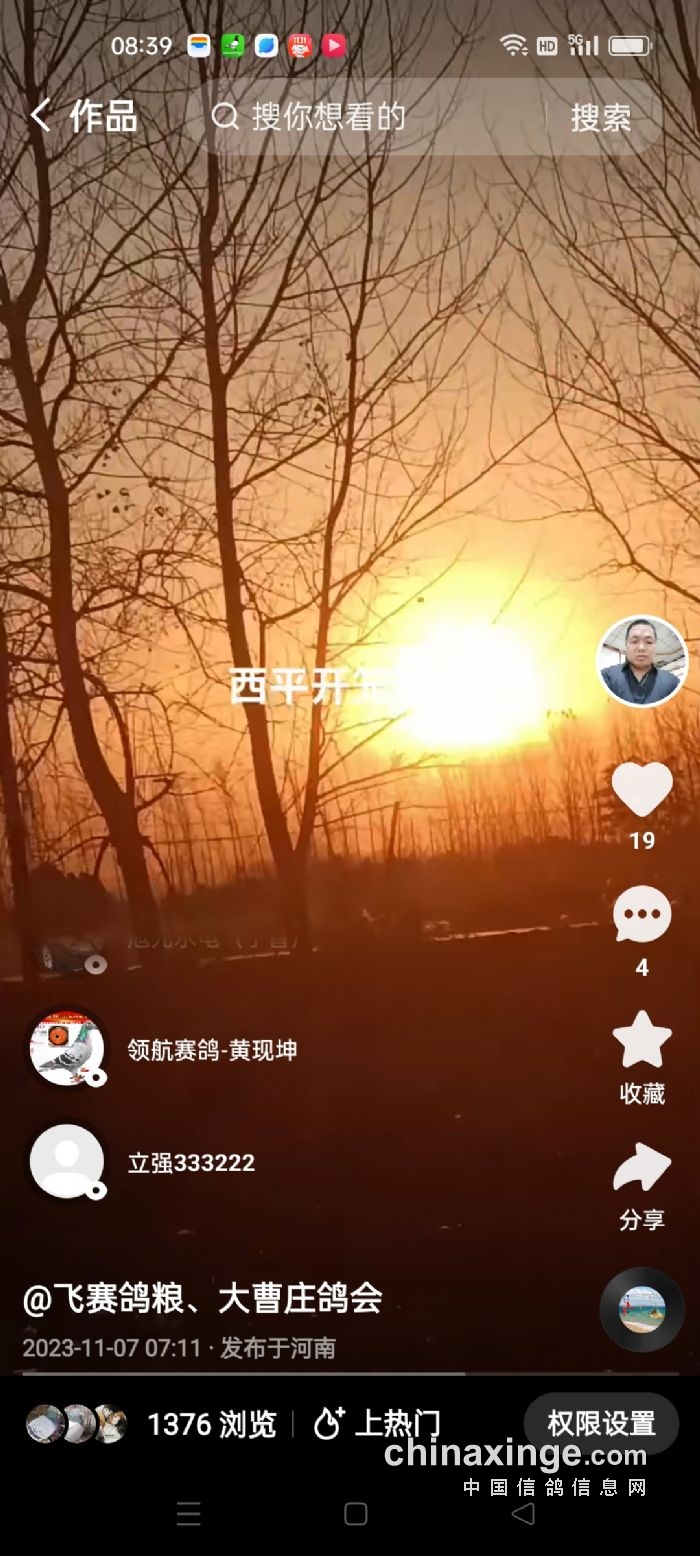Tap the system home button
Viewport: 700px width, 1556px height.
click(355, 1514)
